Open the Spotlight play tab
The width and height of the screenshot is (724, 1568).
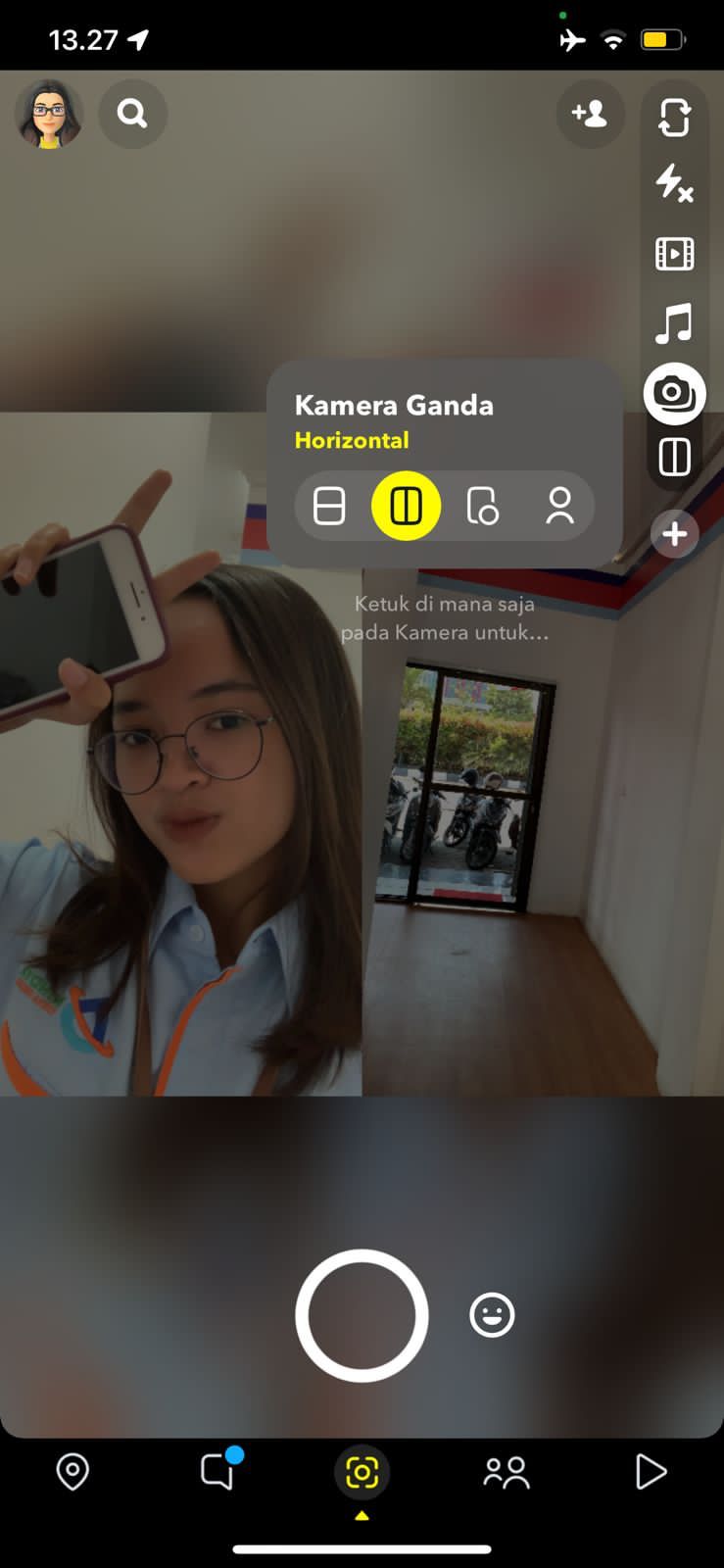coord(651,1471)
